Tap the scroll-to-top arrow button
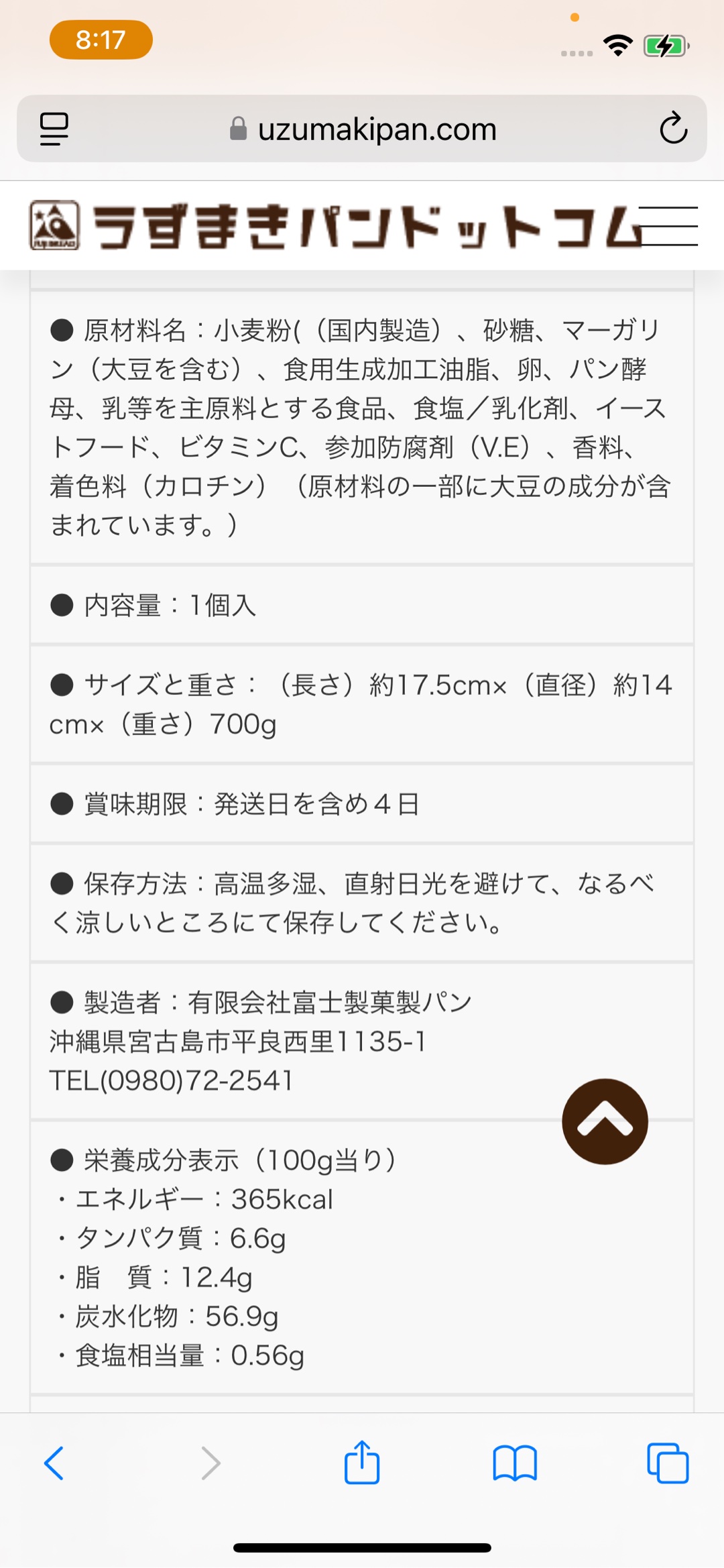This screenshot has height=1568, width=724. (605, 1121)
